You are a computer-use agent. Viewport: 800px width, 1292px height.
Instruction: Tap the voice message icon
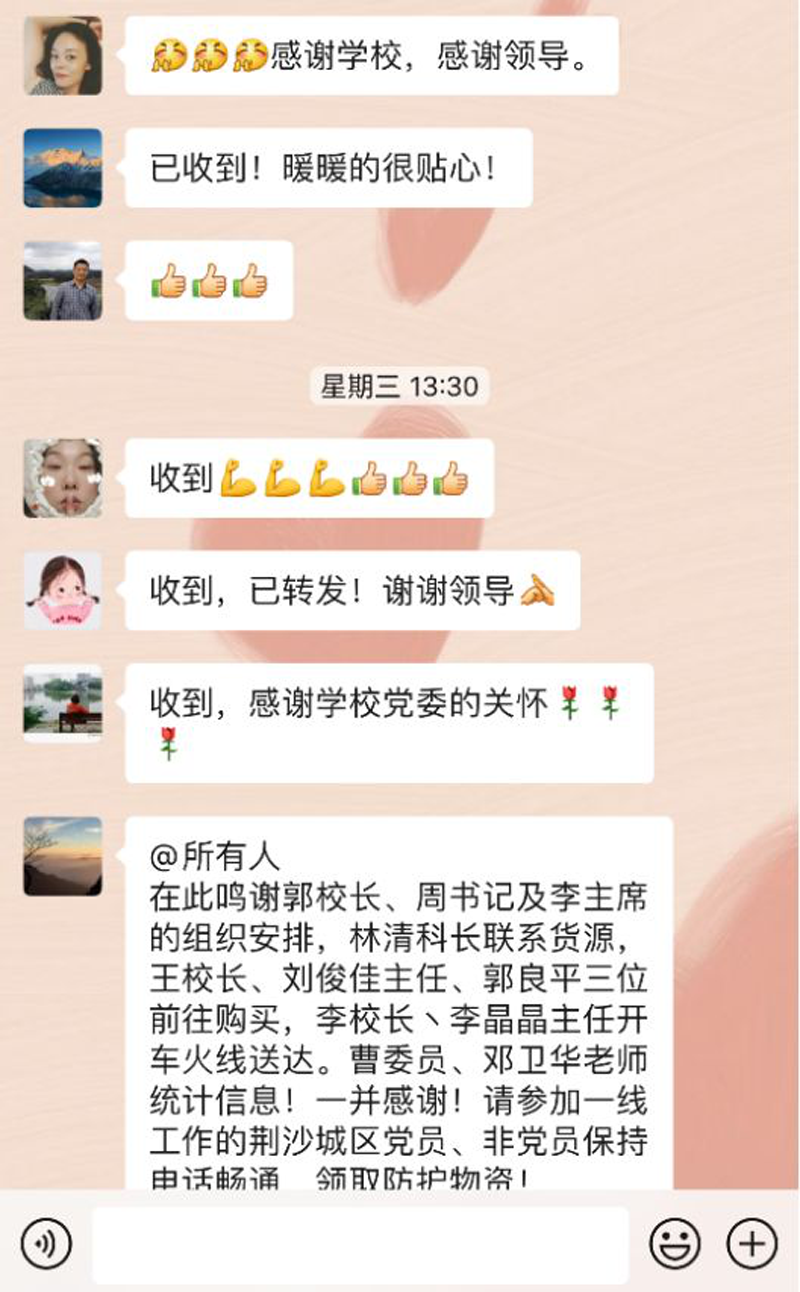46,1244
